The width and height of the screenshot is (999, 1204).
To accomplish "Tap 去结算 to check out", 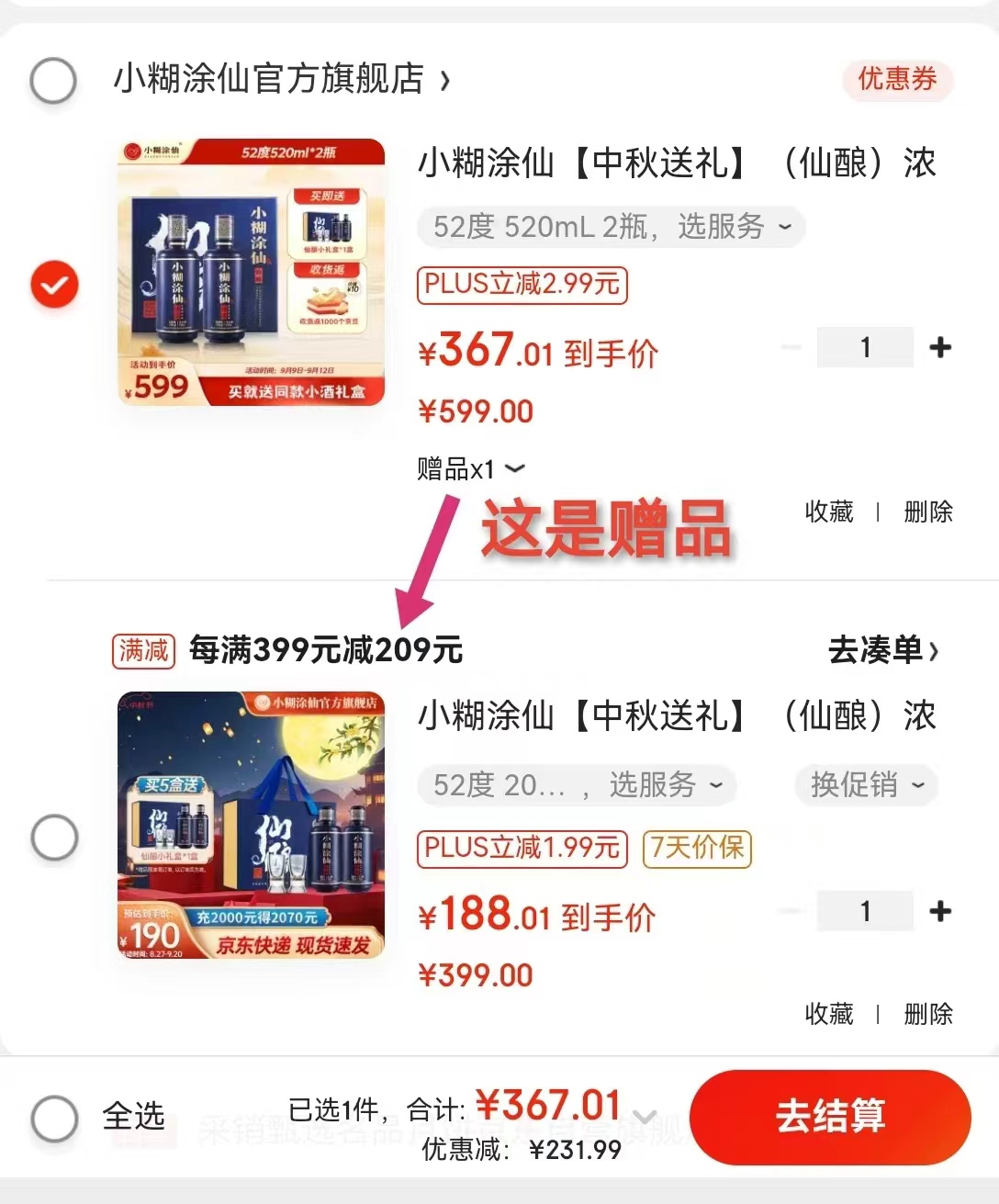I will (830, 1117).
